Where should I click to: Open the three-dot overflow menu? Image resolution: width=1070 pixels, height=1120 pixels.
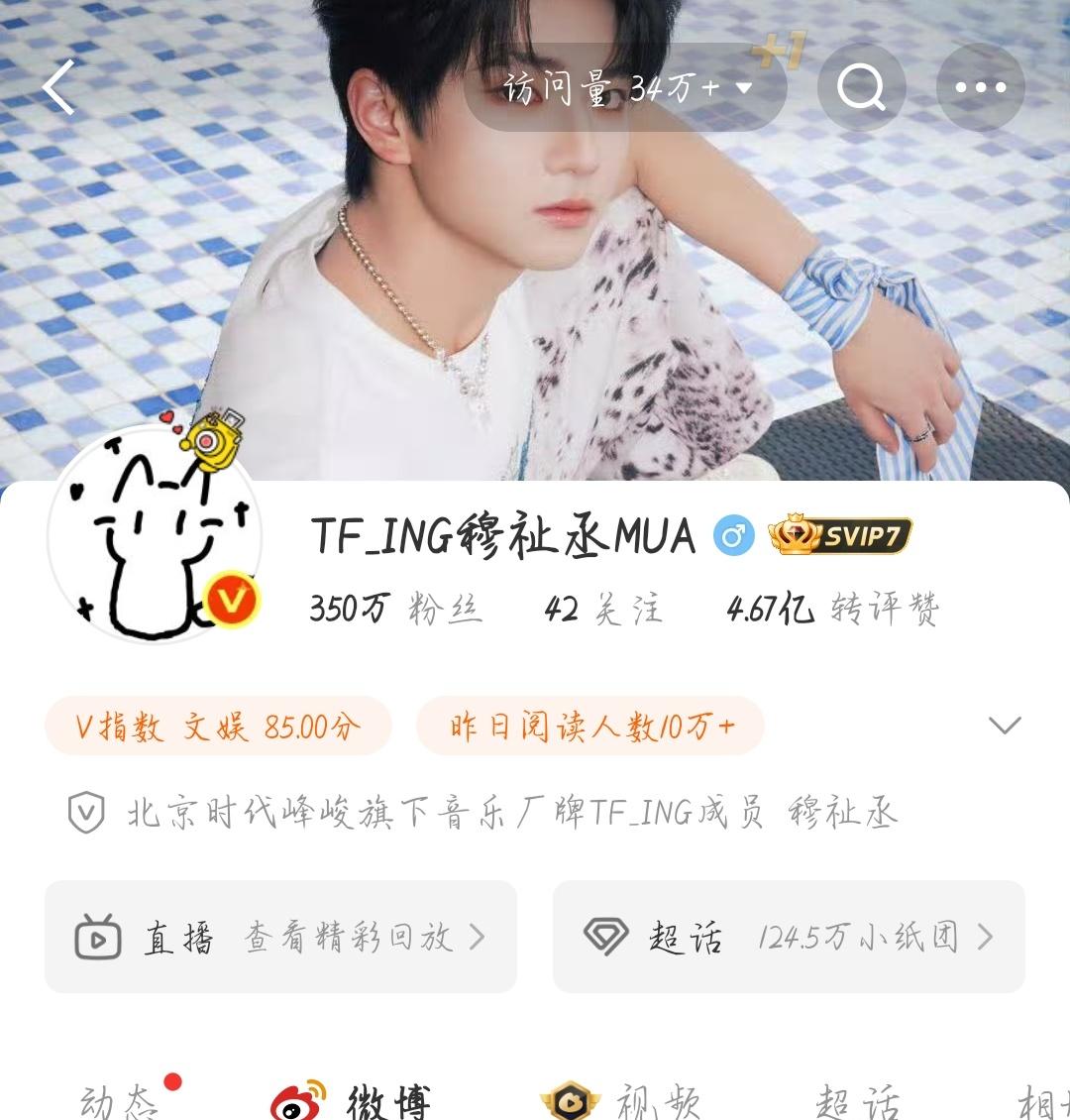tap(980, 88)
